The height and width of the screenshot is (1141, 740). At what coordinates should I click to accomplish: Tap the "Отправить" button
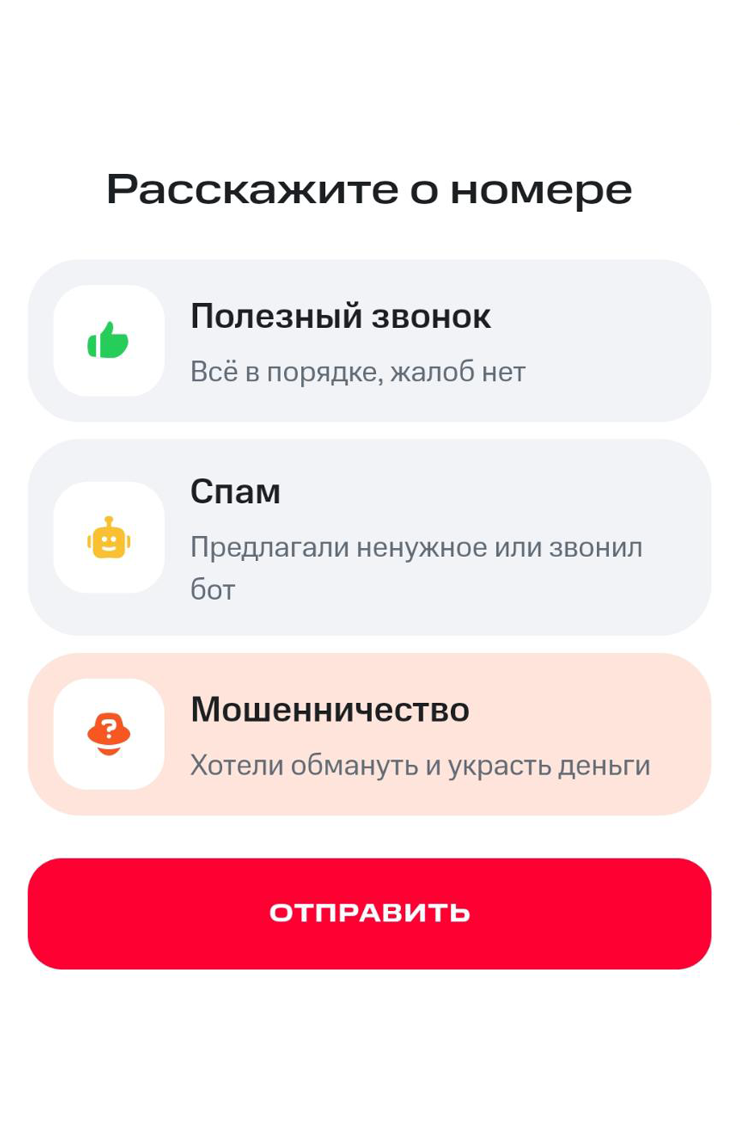click(369, 913)
